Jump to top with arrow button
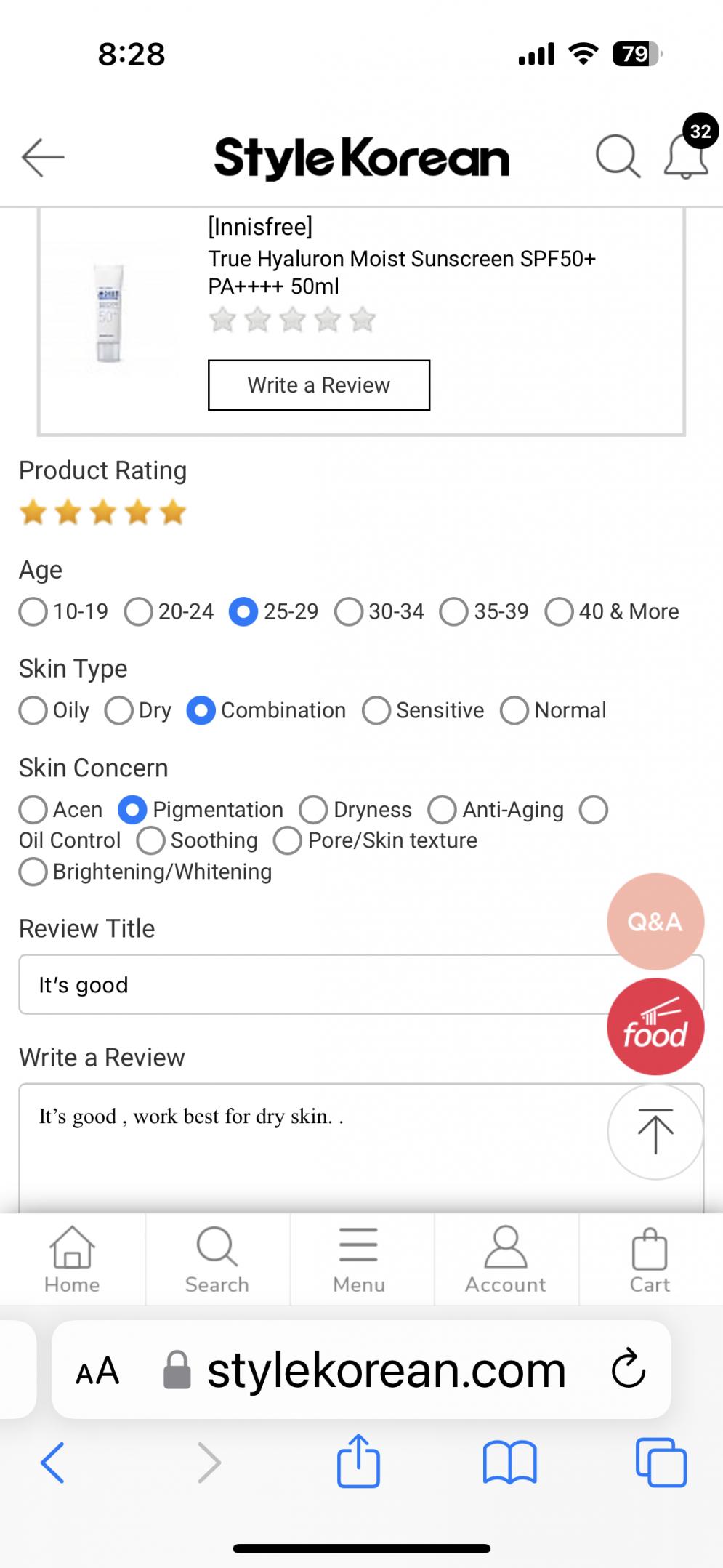 tap(655, 1131)
